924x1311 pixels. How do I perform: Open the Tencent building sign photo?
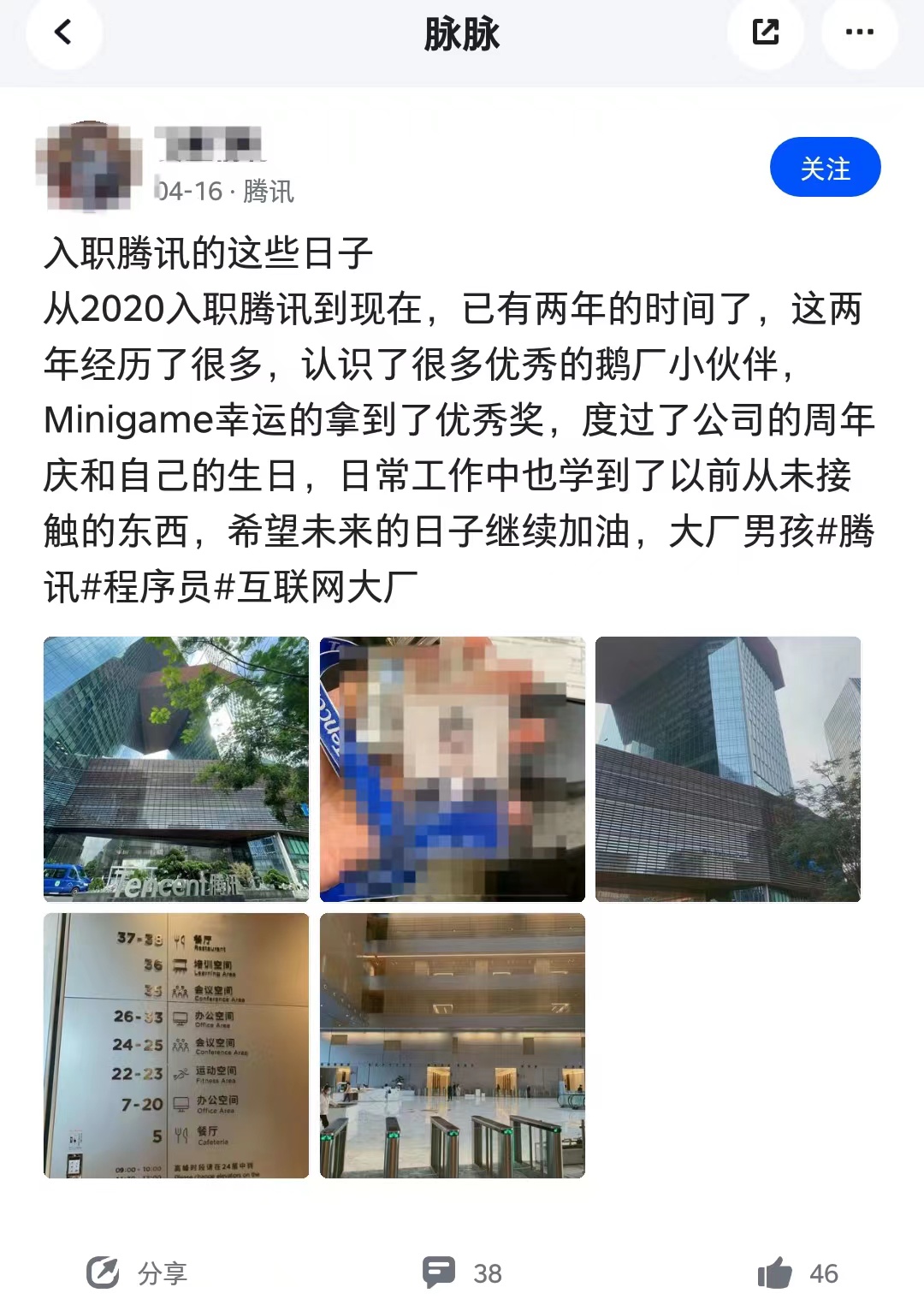(176, 768)
